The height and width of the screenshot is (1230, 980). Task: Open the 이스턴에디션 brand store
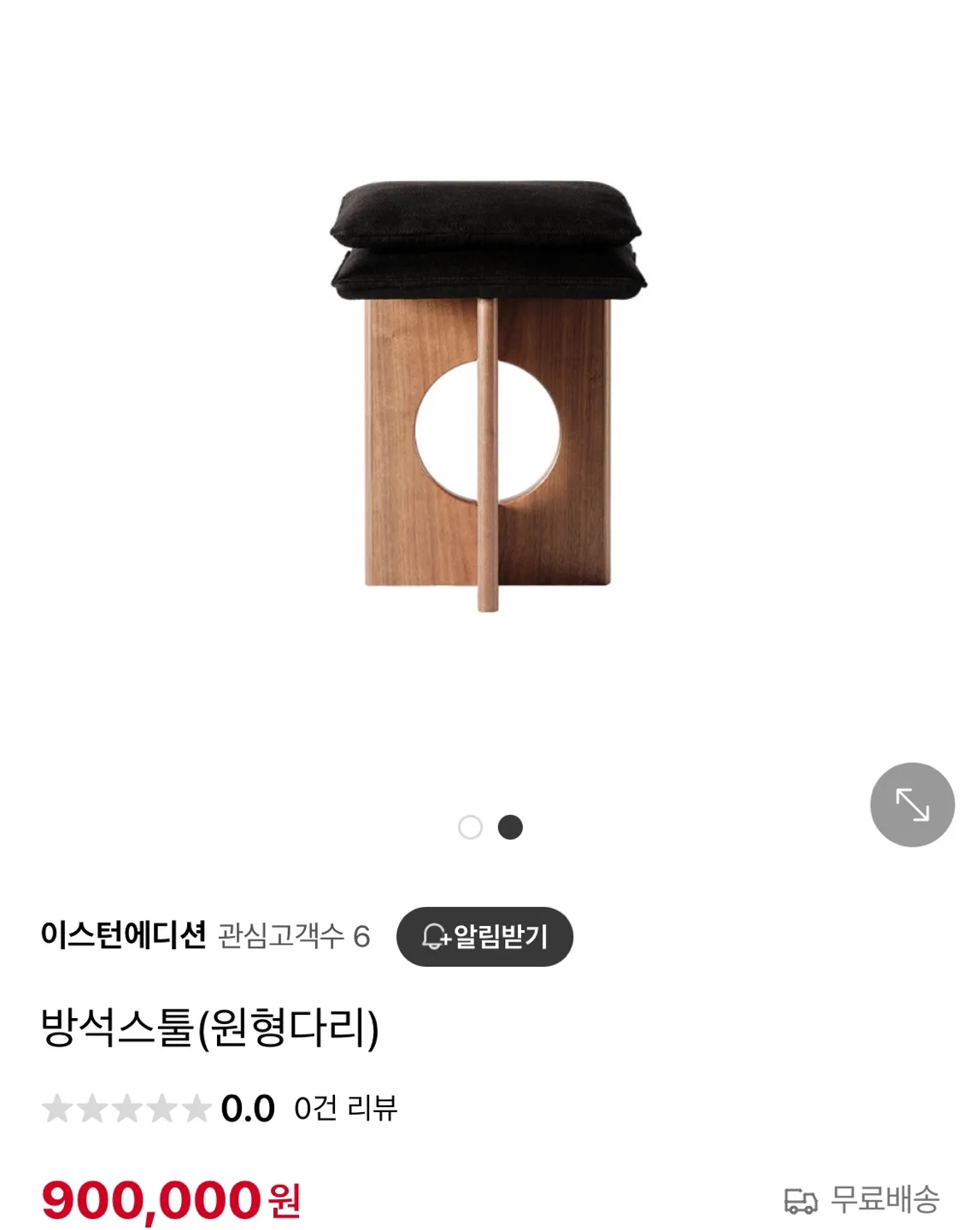(124, 935)
